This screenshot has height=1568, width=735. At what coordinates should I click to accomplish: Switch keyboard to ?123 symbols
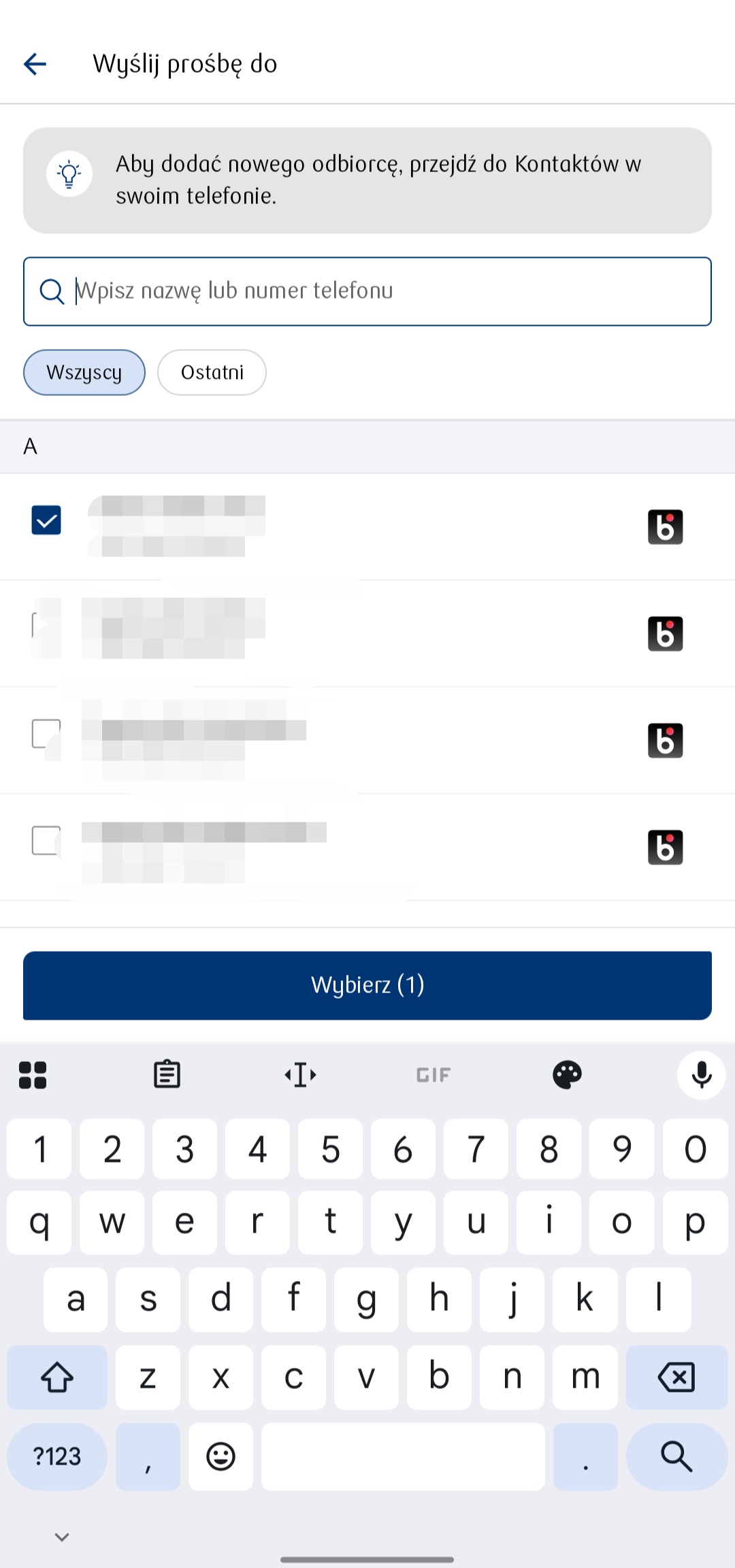[57, 1456]
